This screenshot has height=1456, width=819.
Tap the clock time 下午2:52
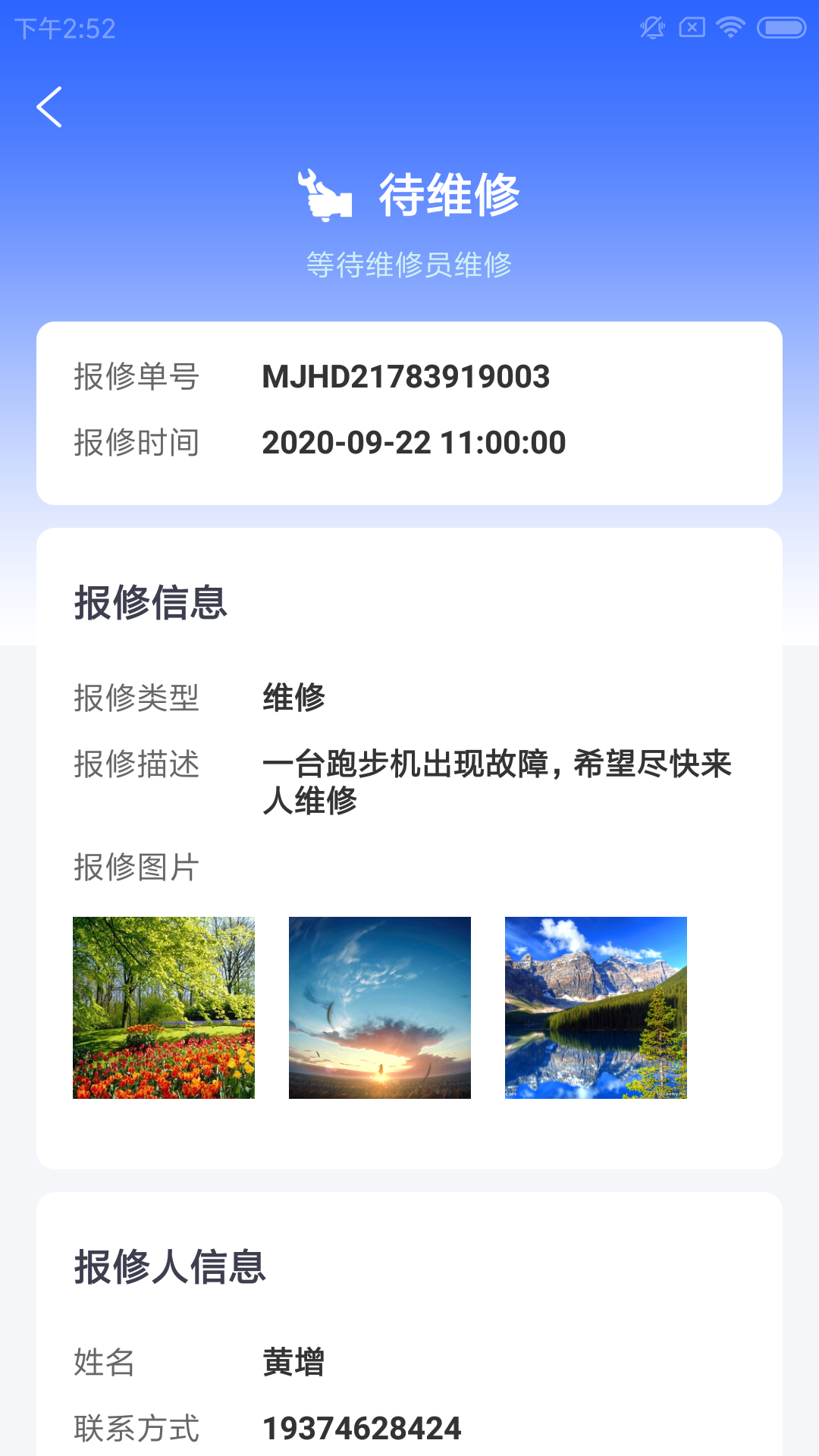pos(67,30)
